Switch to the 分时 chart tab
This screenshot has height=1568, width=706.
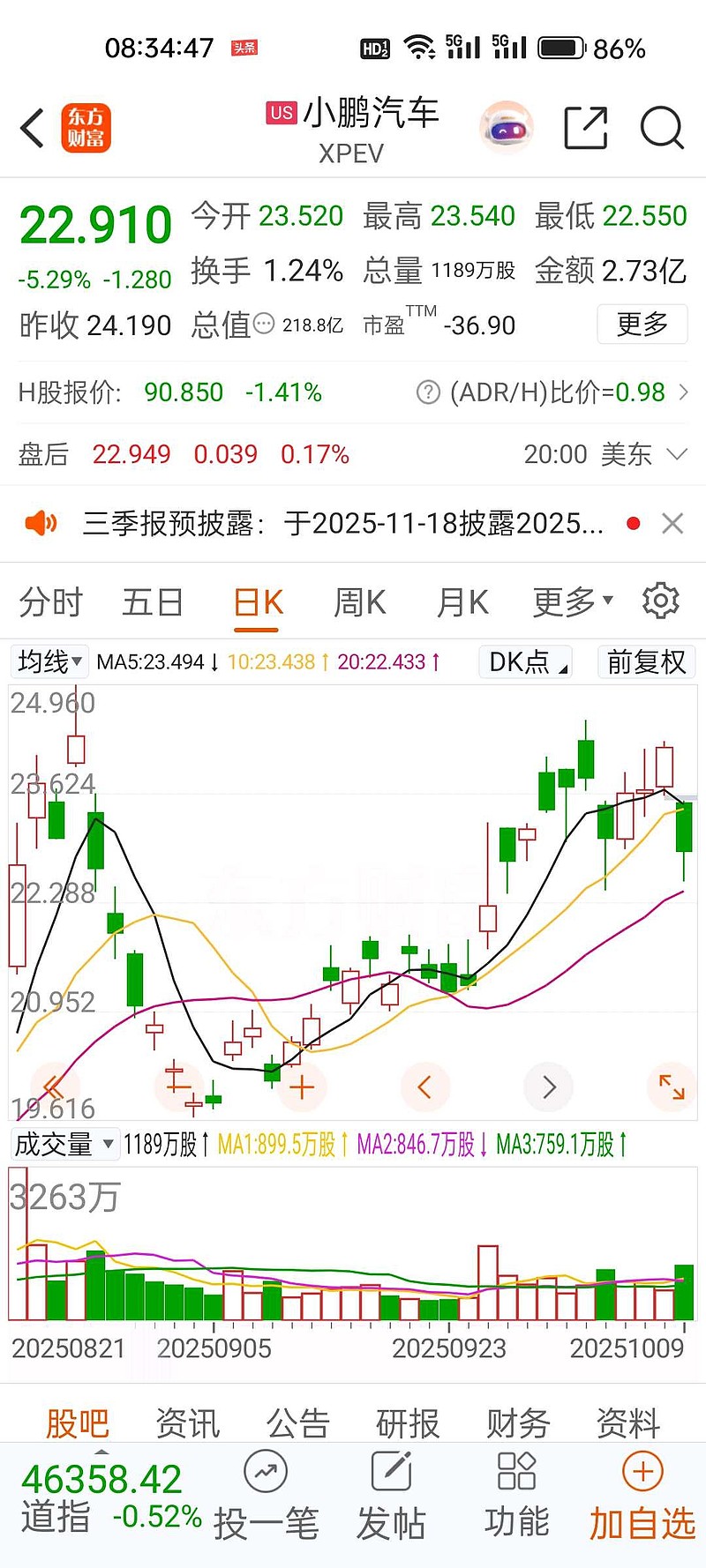pos(51,602)
